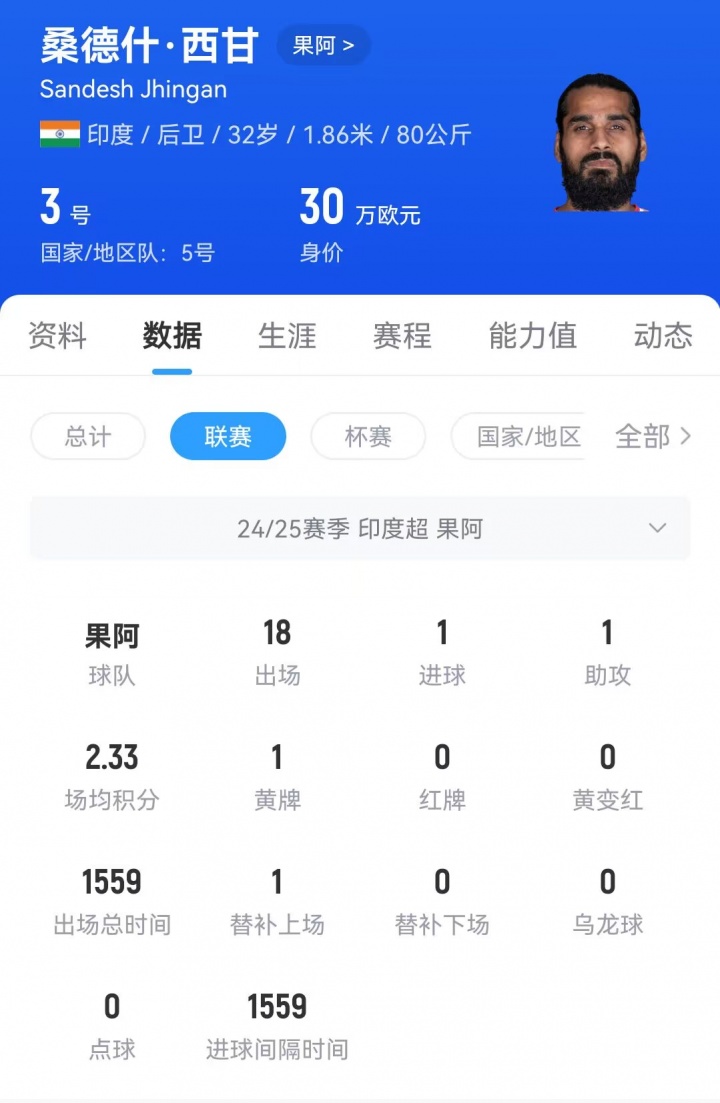View the 能力值 tab

coord(532,336)
